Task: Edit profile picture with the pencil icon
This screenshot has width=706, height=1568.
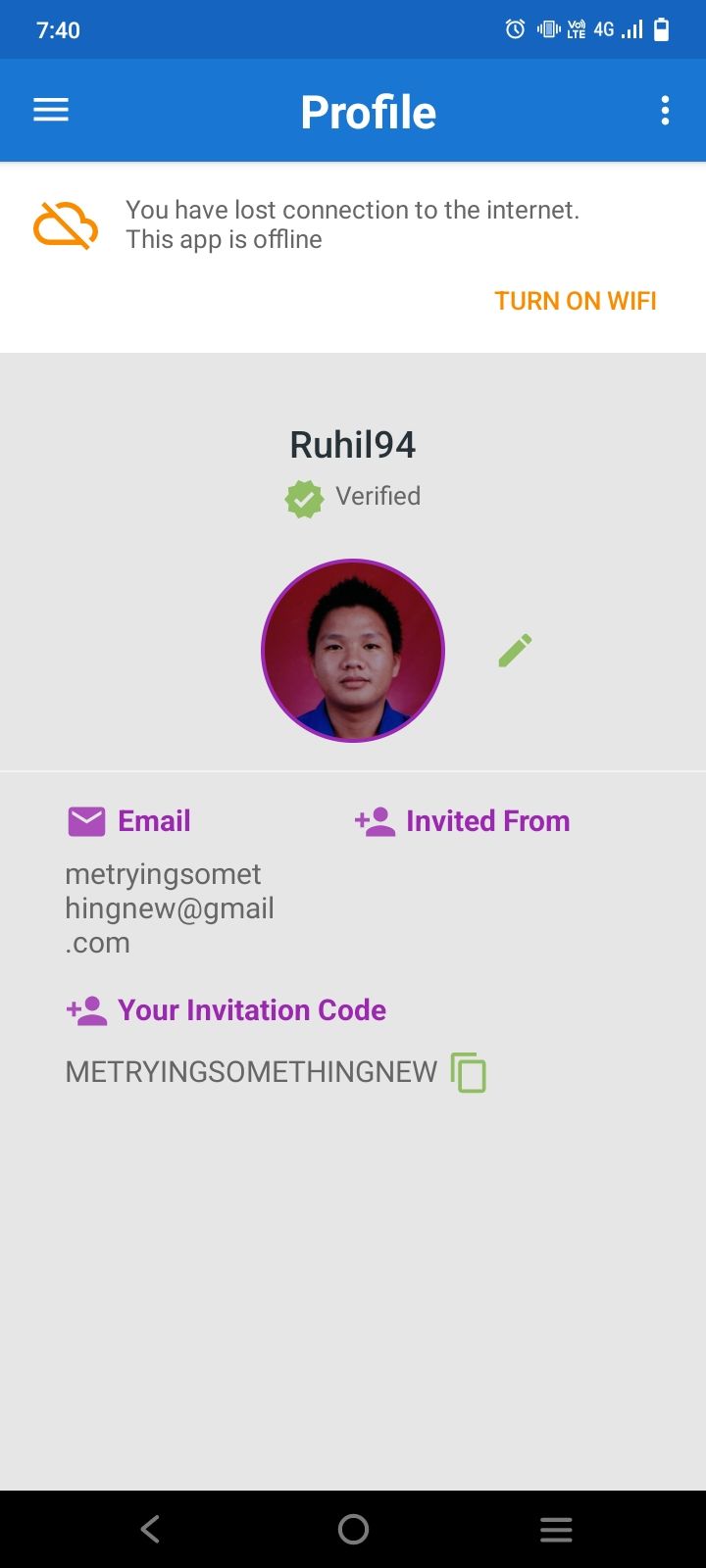Action: 515,651
